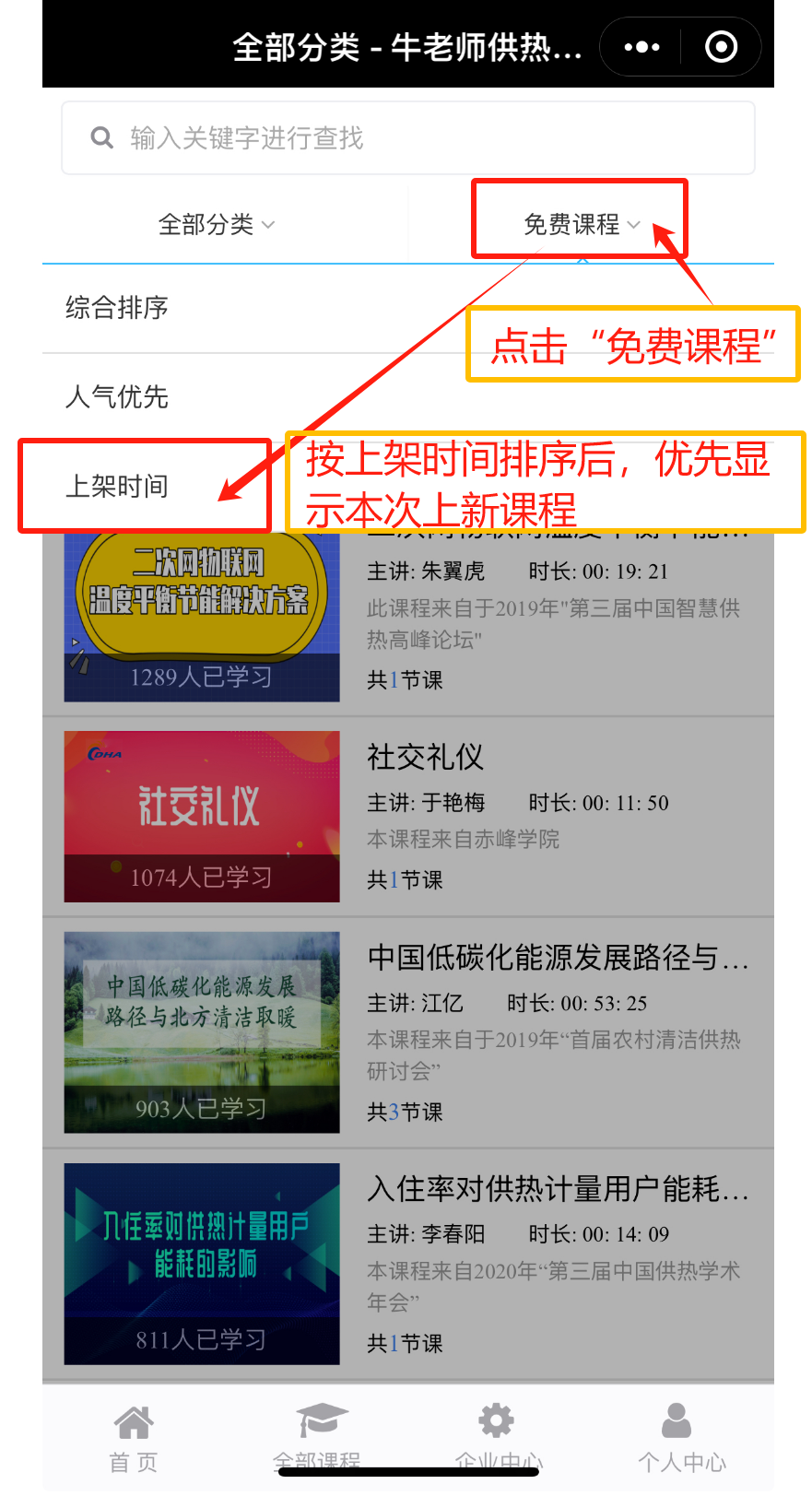
Task: Go to the 首页 tab
Action: pos(134,1436)
